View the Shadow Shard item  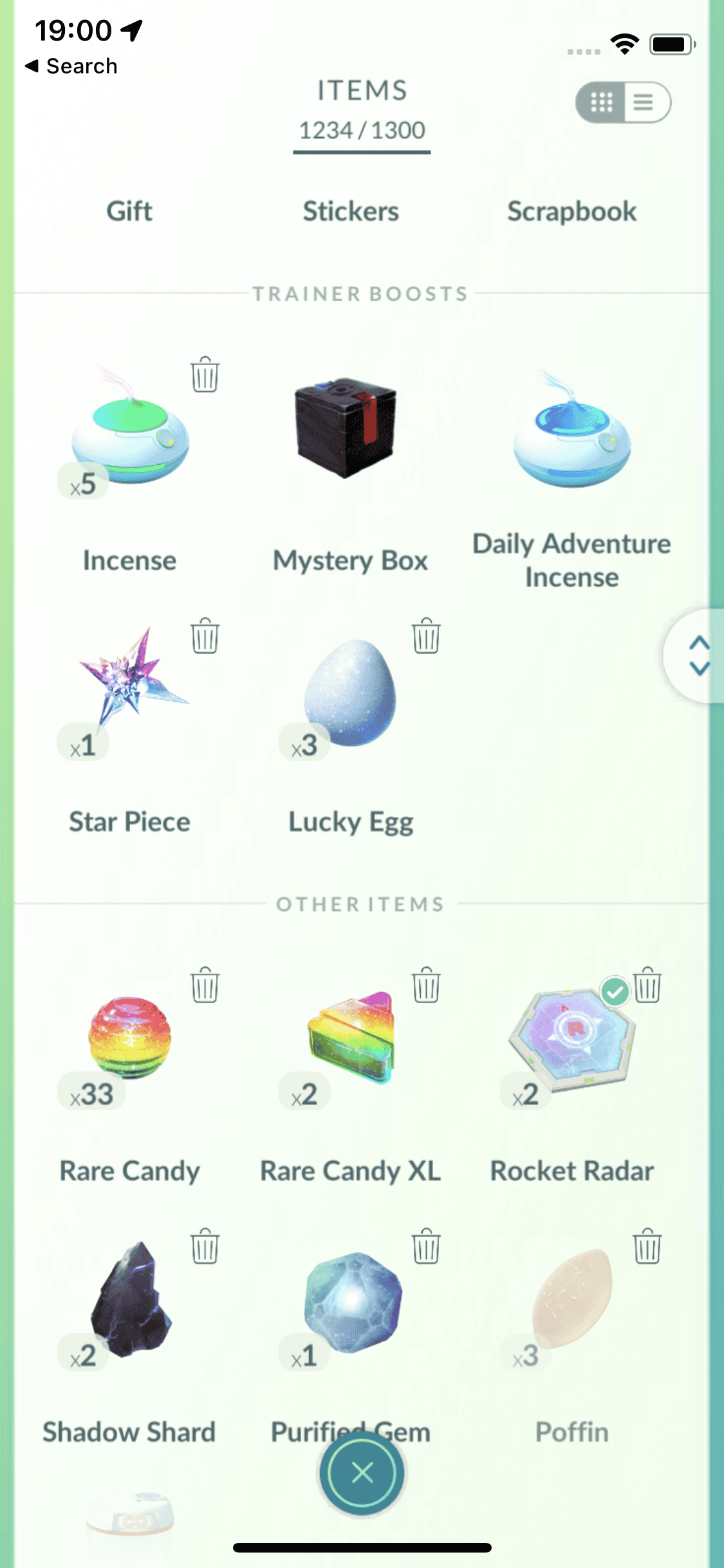tap(131, 1300)
